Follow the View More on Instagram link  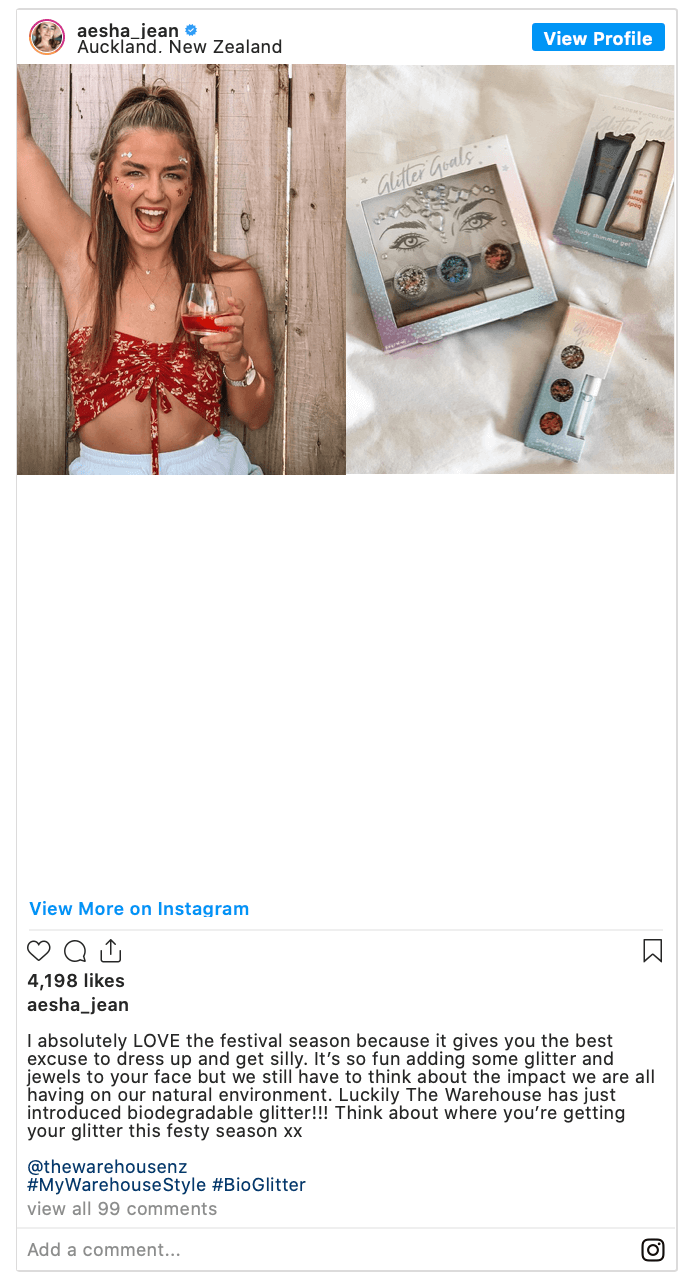point(139,909)
